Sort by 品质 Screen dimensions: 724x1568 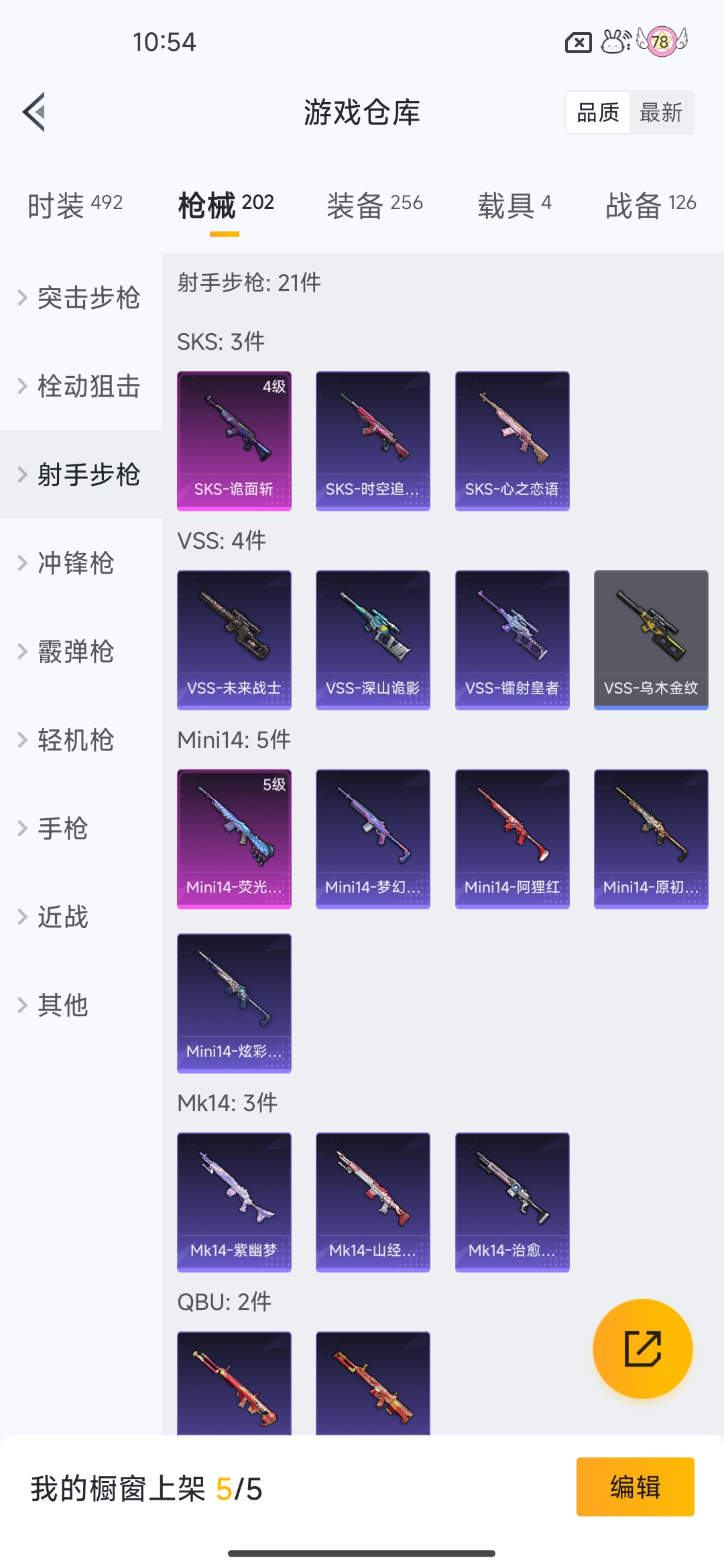click(598, 113)
